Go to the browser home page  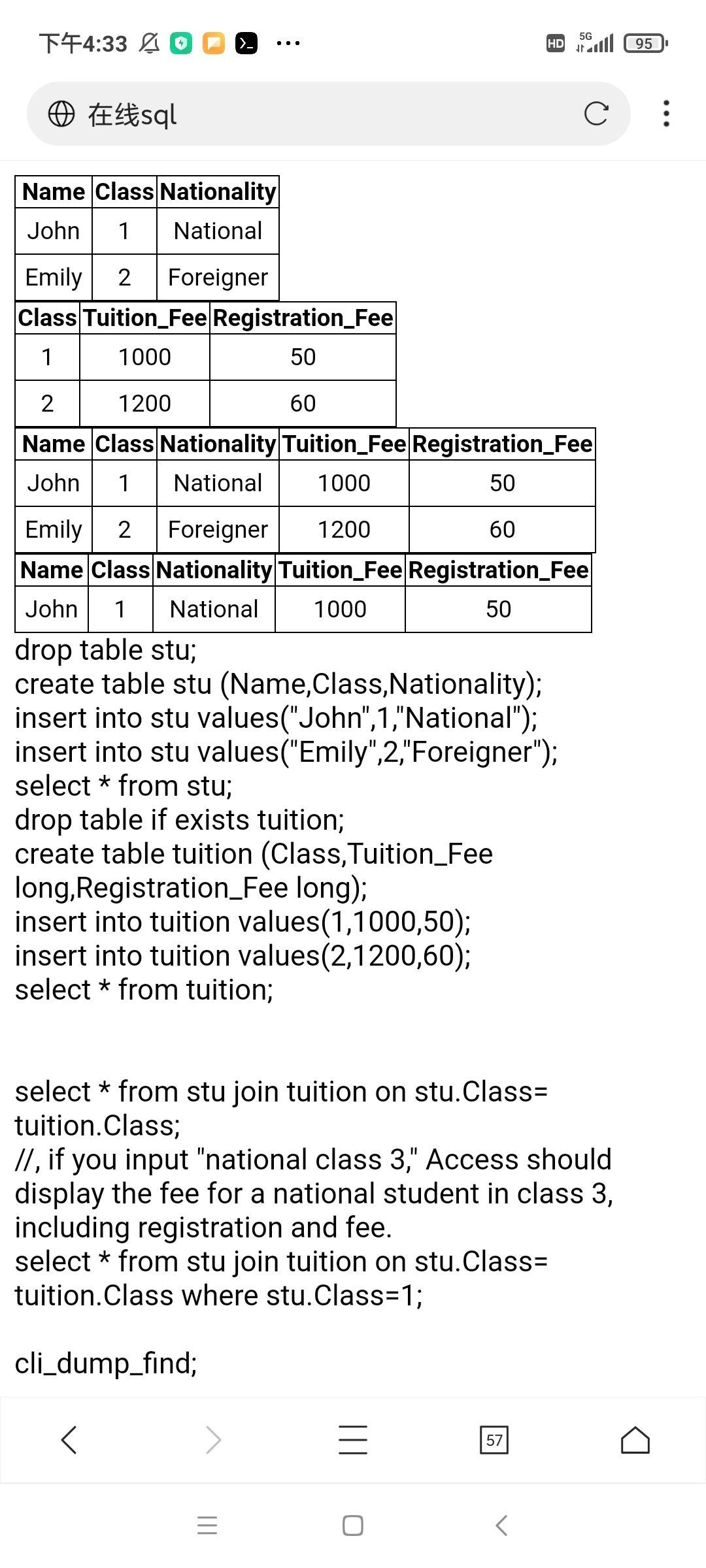[x=635, y=1440]
